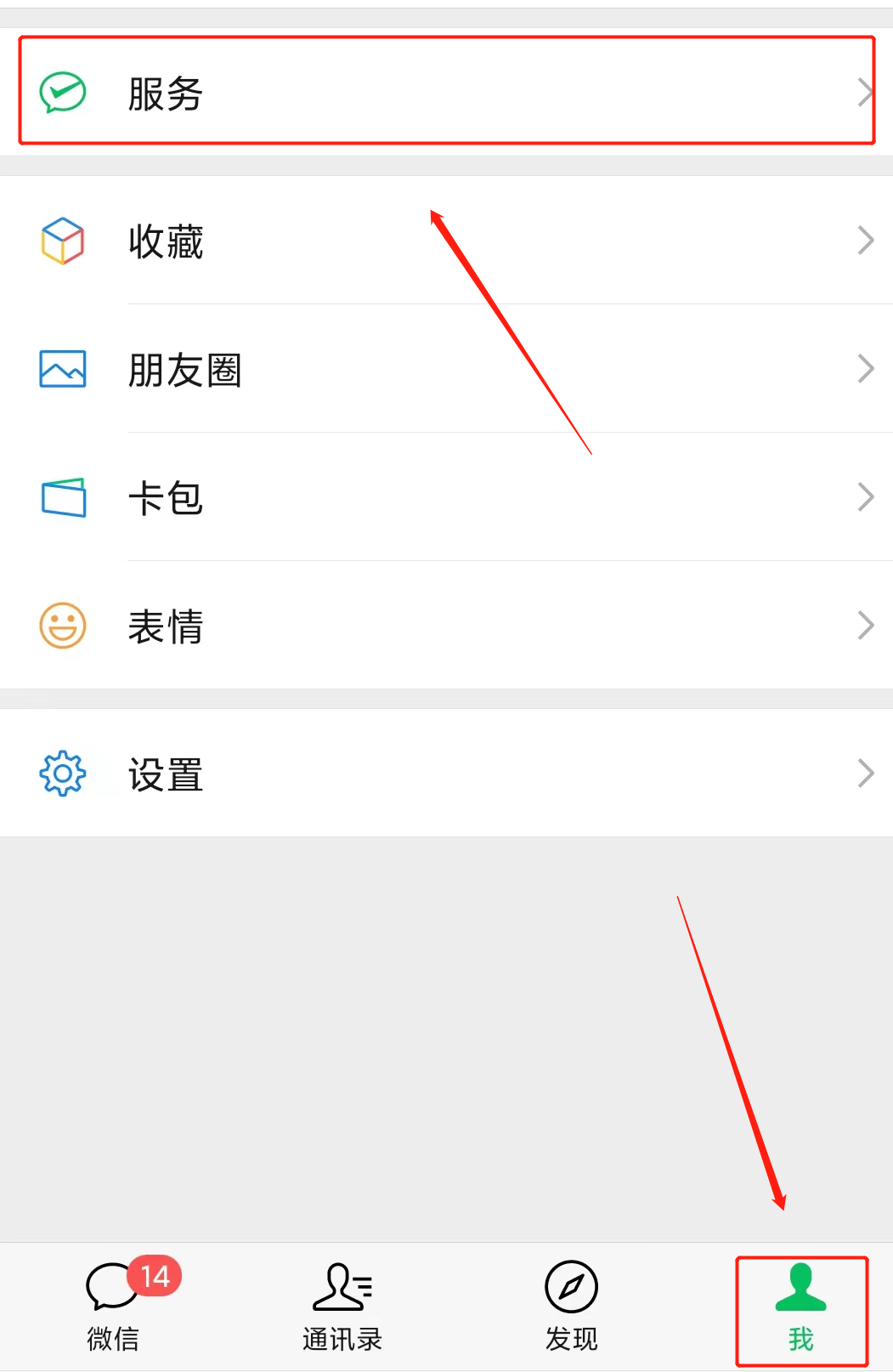
Task: Open 设置 (Settings)
Action: click(446, 774)
